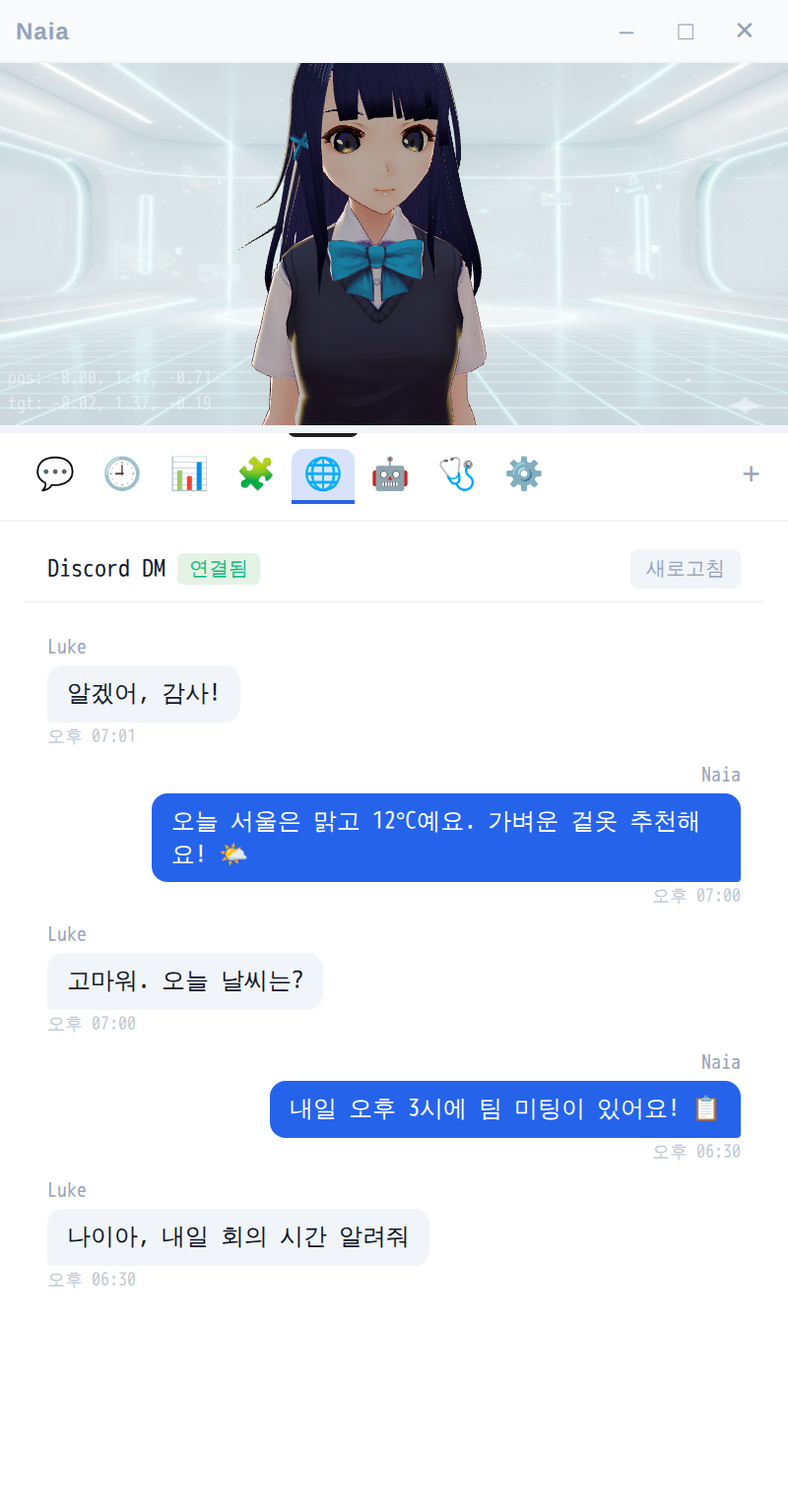Open the clock schedule panel
This screenshot has width=788, height=1512.
[121, 473]
